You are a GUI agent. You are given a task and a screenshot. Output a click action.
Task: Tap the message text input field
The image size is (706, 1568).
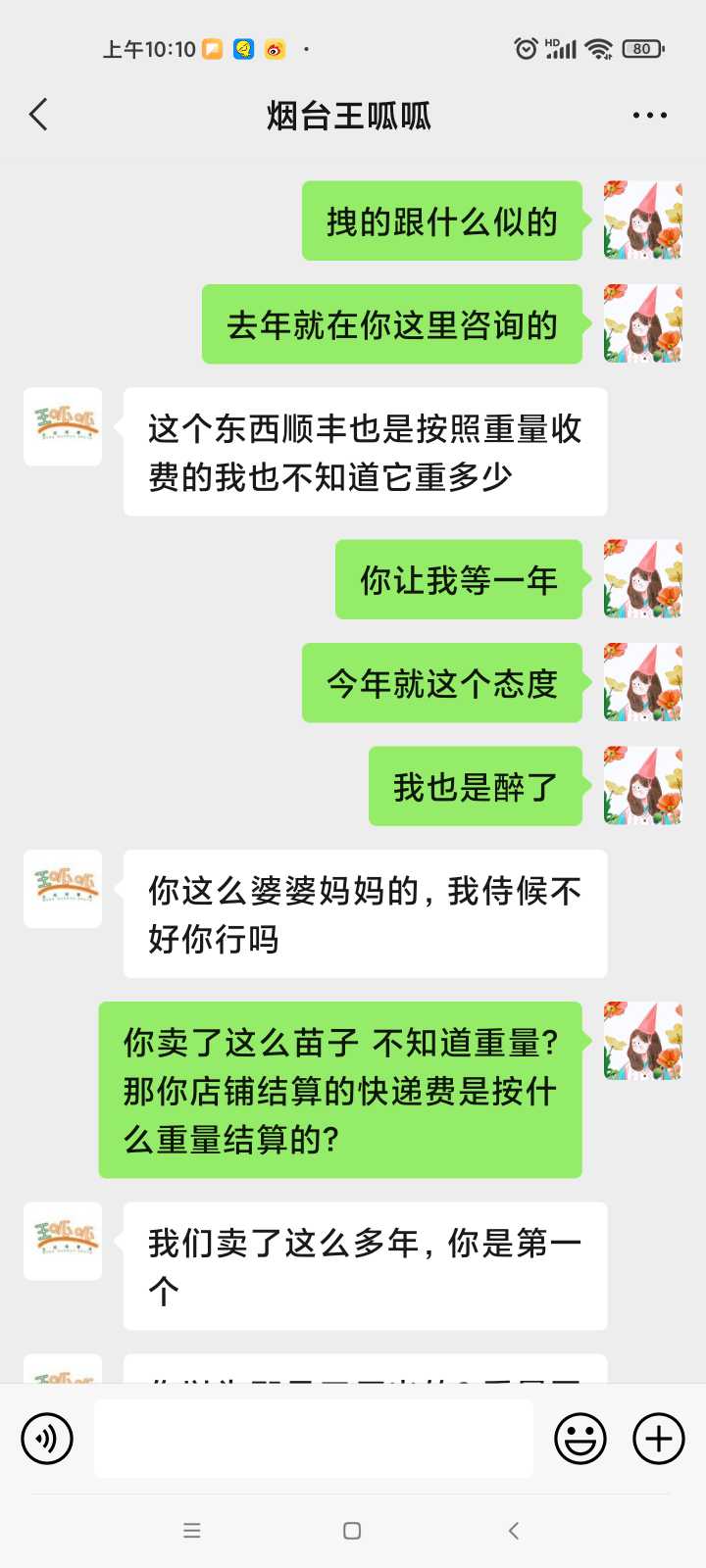point(314,1439)
